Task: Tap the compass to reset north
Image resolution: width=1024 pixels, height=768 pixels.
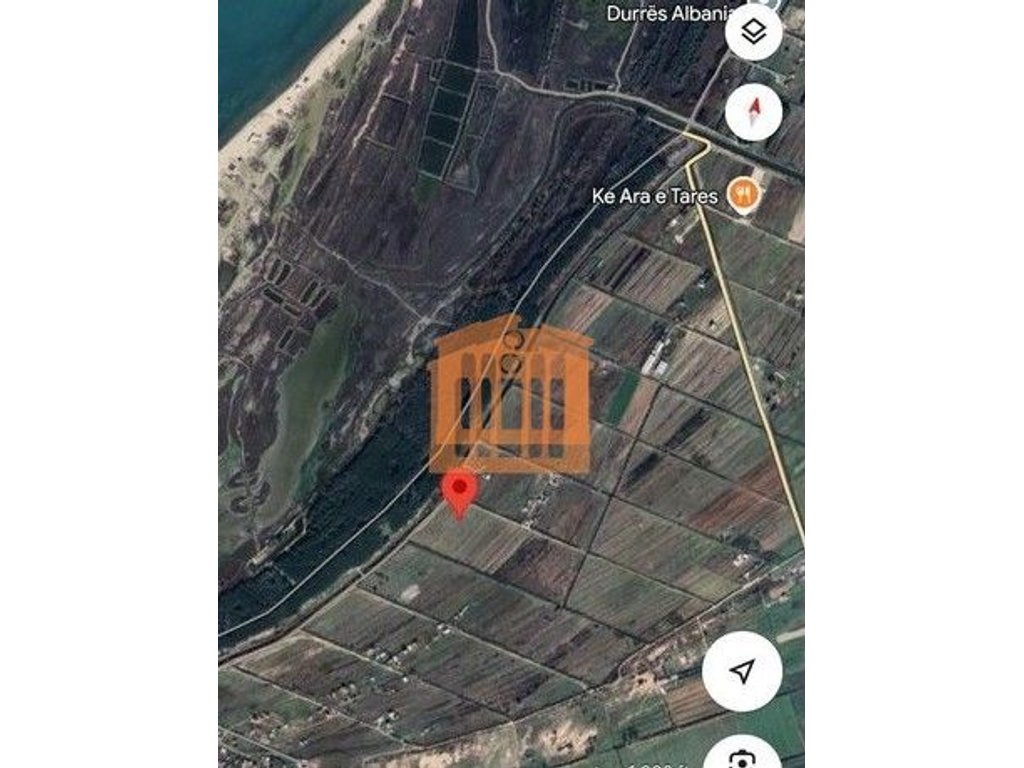Action: point(754,110)
